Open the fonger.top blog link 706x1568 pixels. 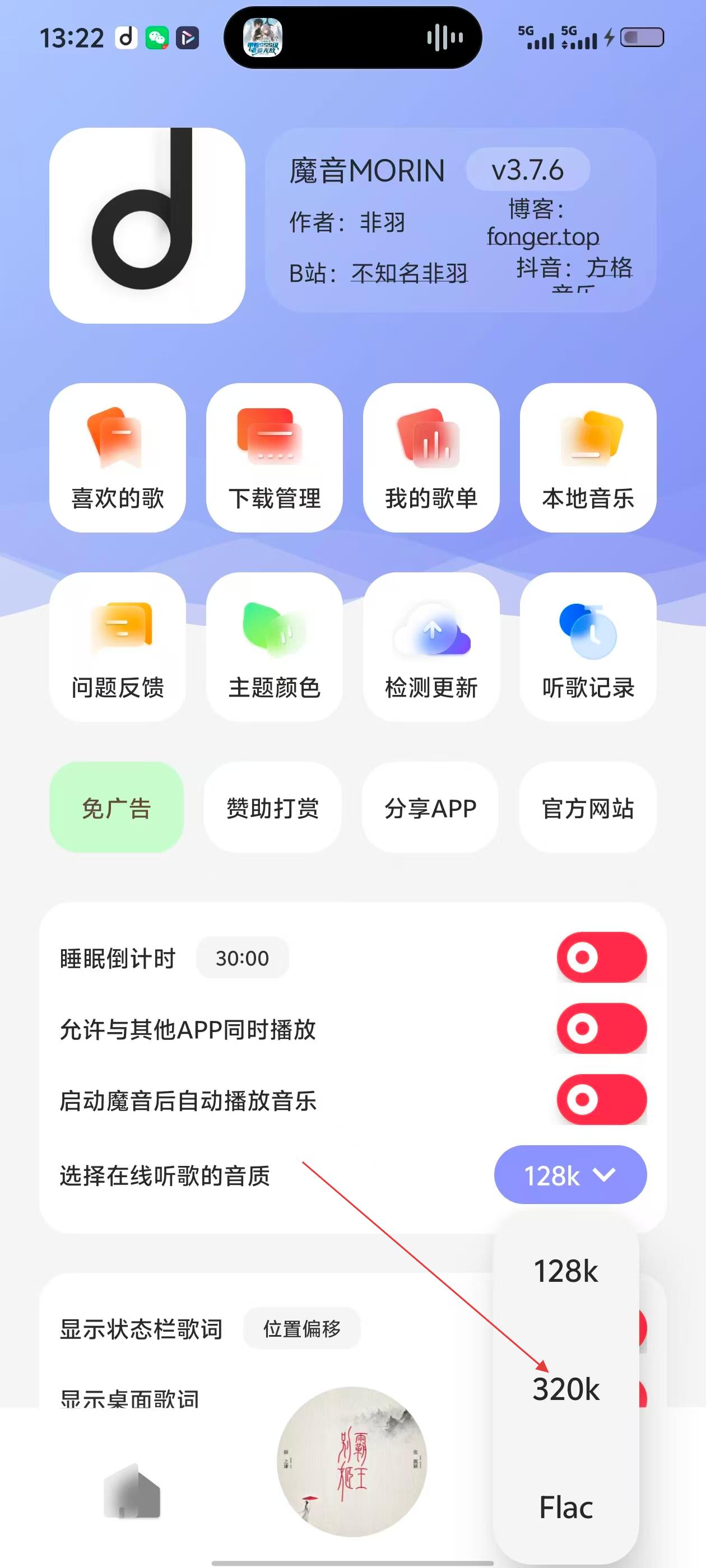tap(543, 236)
